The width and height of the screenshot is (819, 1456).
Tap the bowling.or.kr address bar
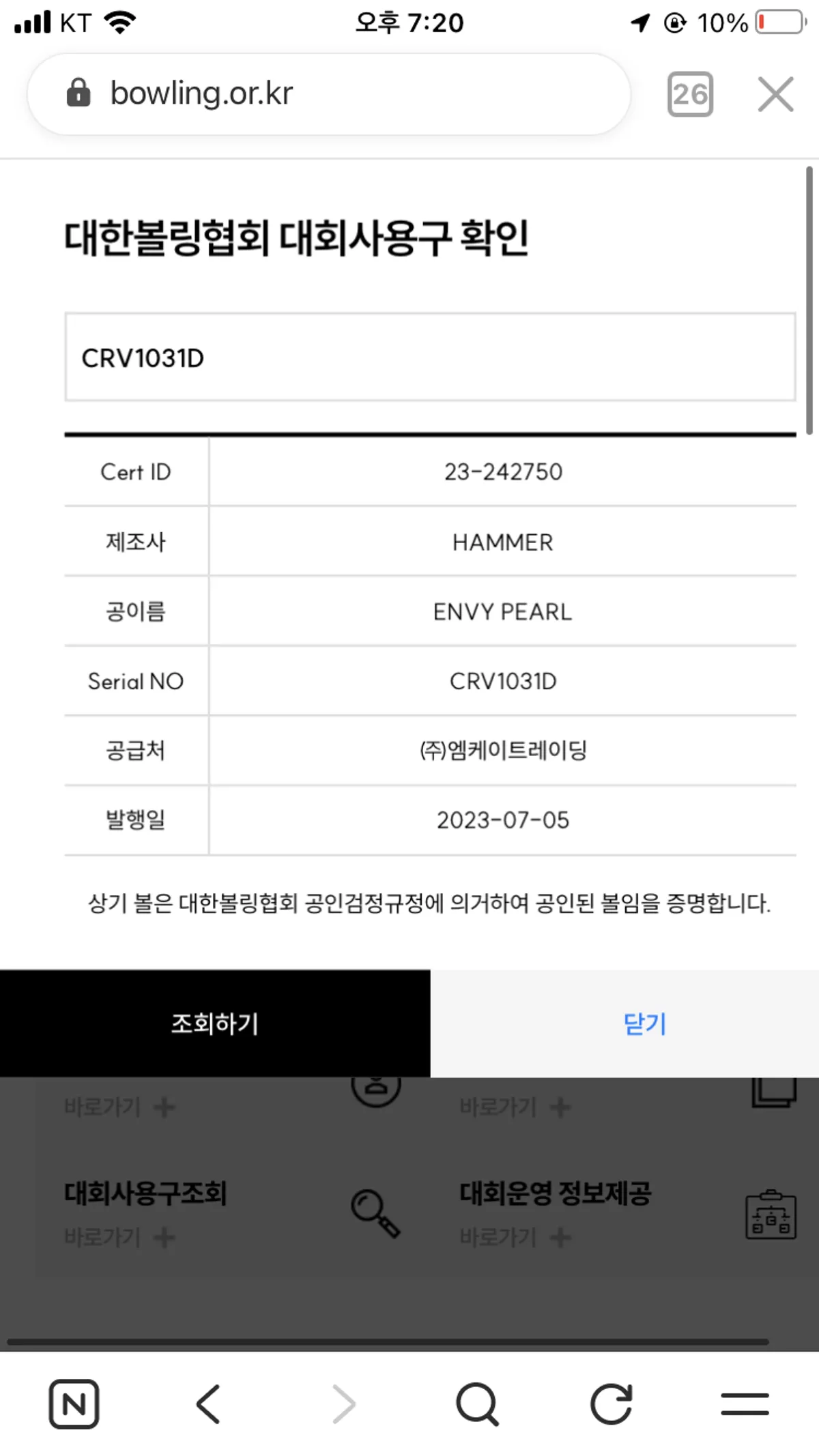328,93
